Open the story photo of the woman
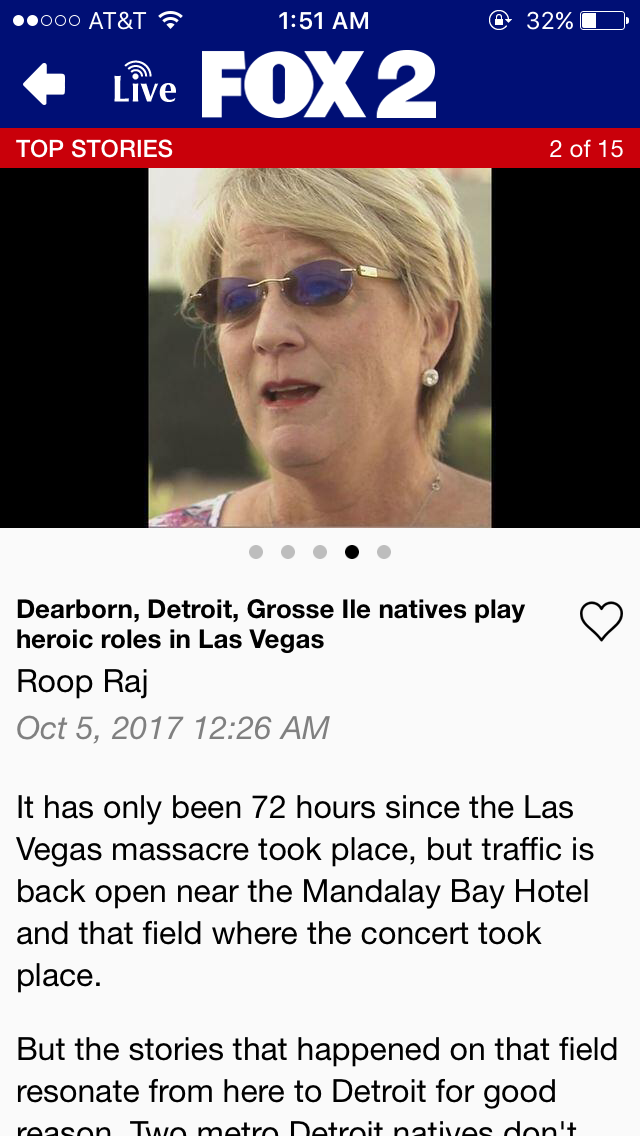Viewport: 640px width, 1136px height. pos(320,347)
